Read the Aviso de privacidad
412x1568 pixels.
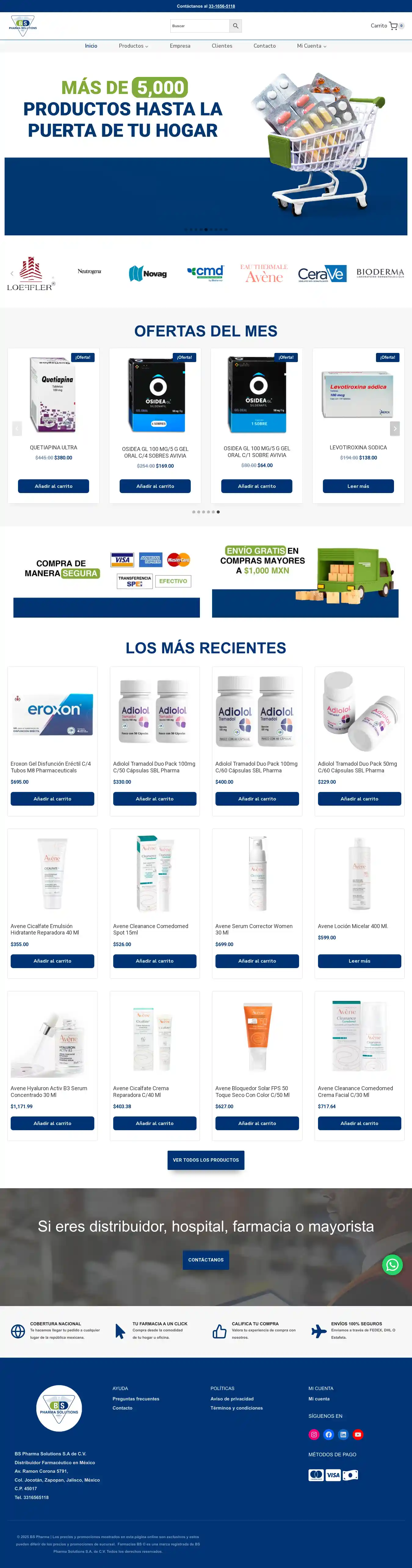(232, 1399)
